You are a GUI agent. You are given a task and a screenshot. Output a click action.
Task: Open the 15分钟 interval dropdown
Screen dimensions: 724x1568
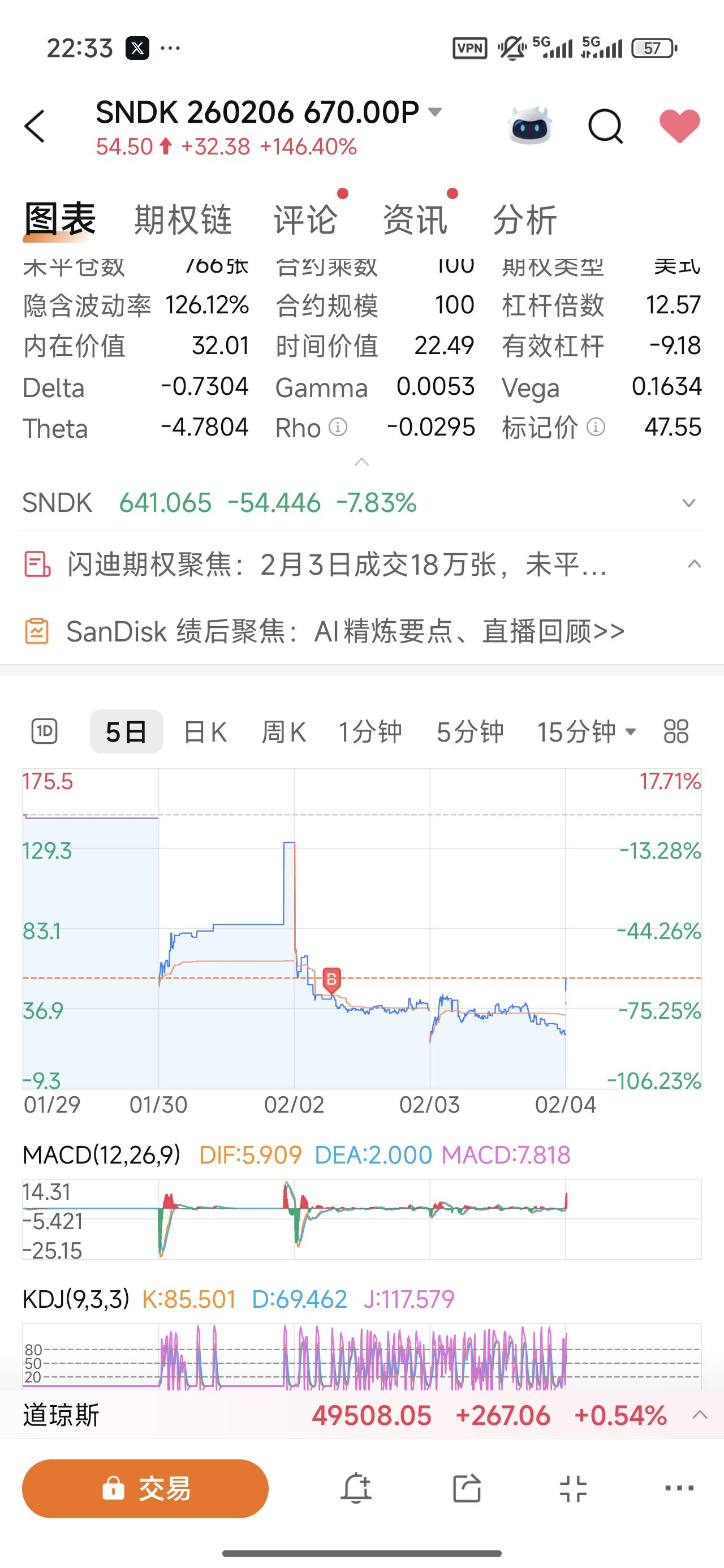(x=586, y=731)
